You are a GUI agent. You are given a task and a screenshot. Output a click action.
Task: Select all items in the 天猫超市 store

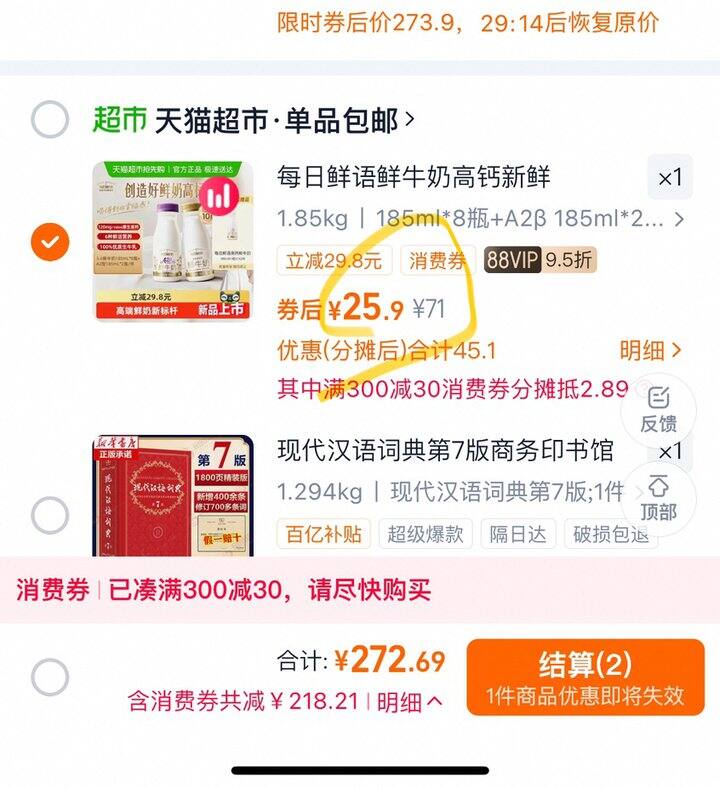click(50, 120)
